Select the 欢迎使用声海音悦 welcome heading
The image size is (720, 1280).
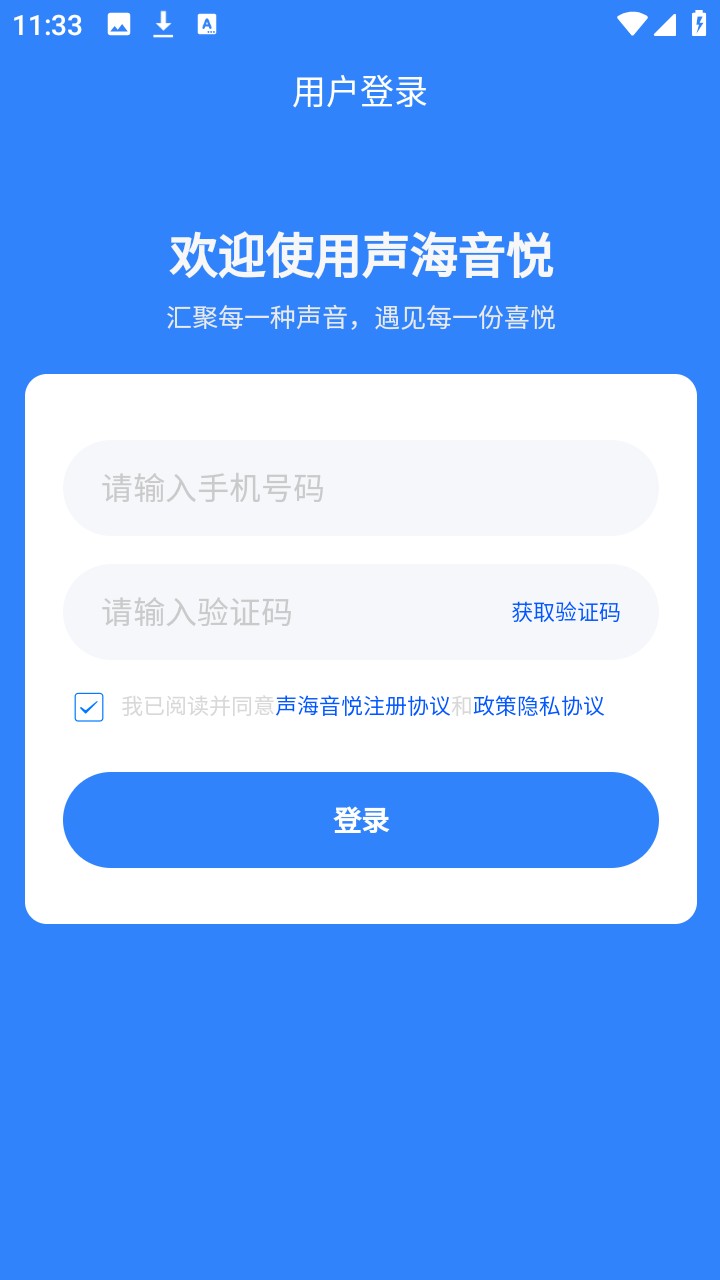360,255
